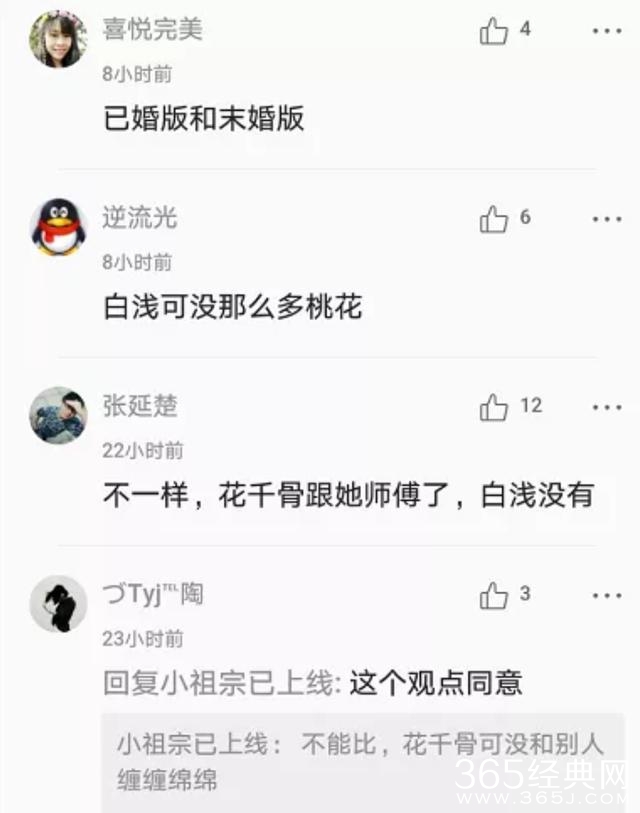Image resolution: width=640 pixels, height=813 pixels.
Task: Like the comment by 喜悦完美
Action: (x=494, y=32)
